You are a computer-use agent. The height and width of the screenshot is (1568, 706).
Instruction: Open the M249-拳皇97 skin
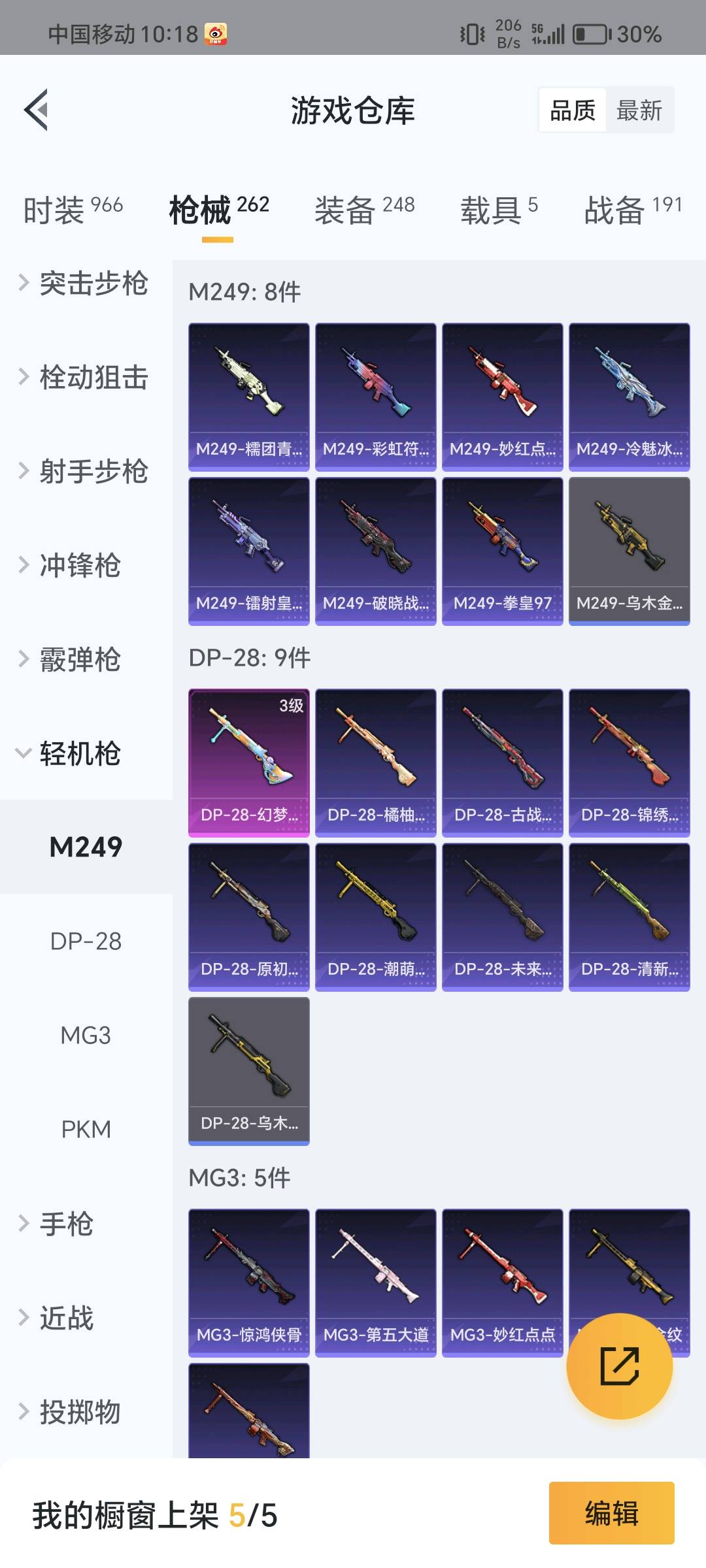502,551
